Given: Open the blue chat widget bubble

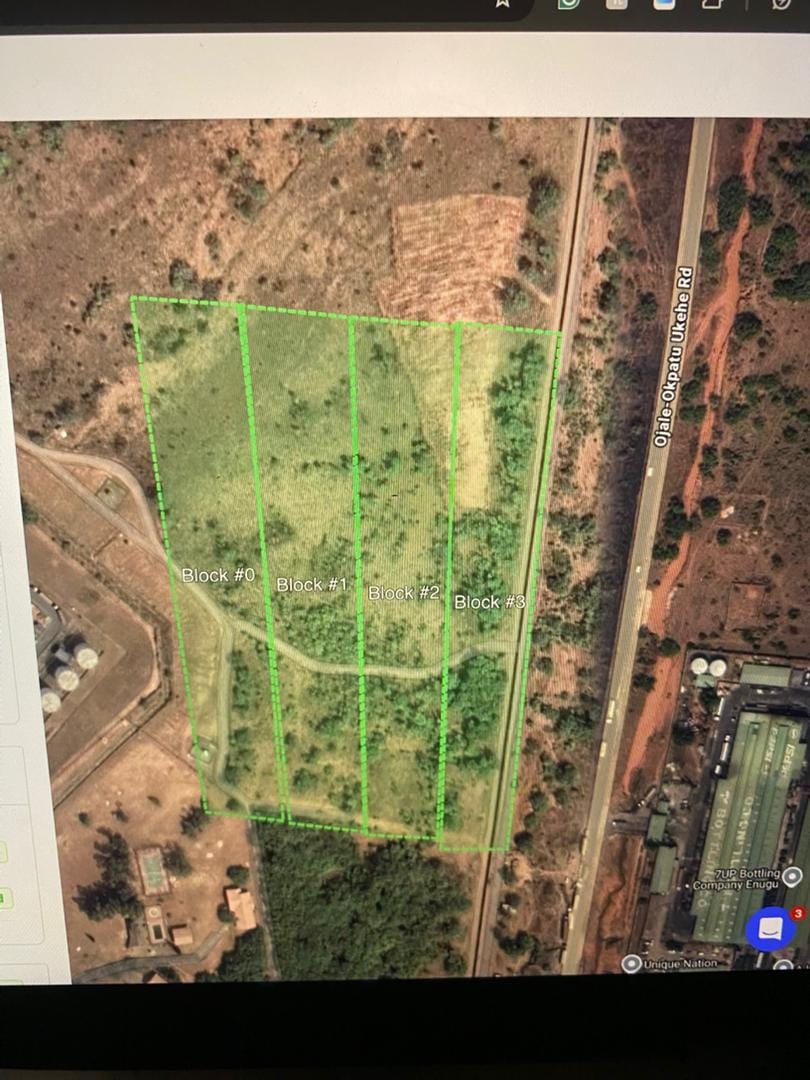Looking at the screenshot, I should pyautogui.click(x=770, y=929).
